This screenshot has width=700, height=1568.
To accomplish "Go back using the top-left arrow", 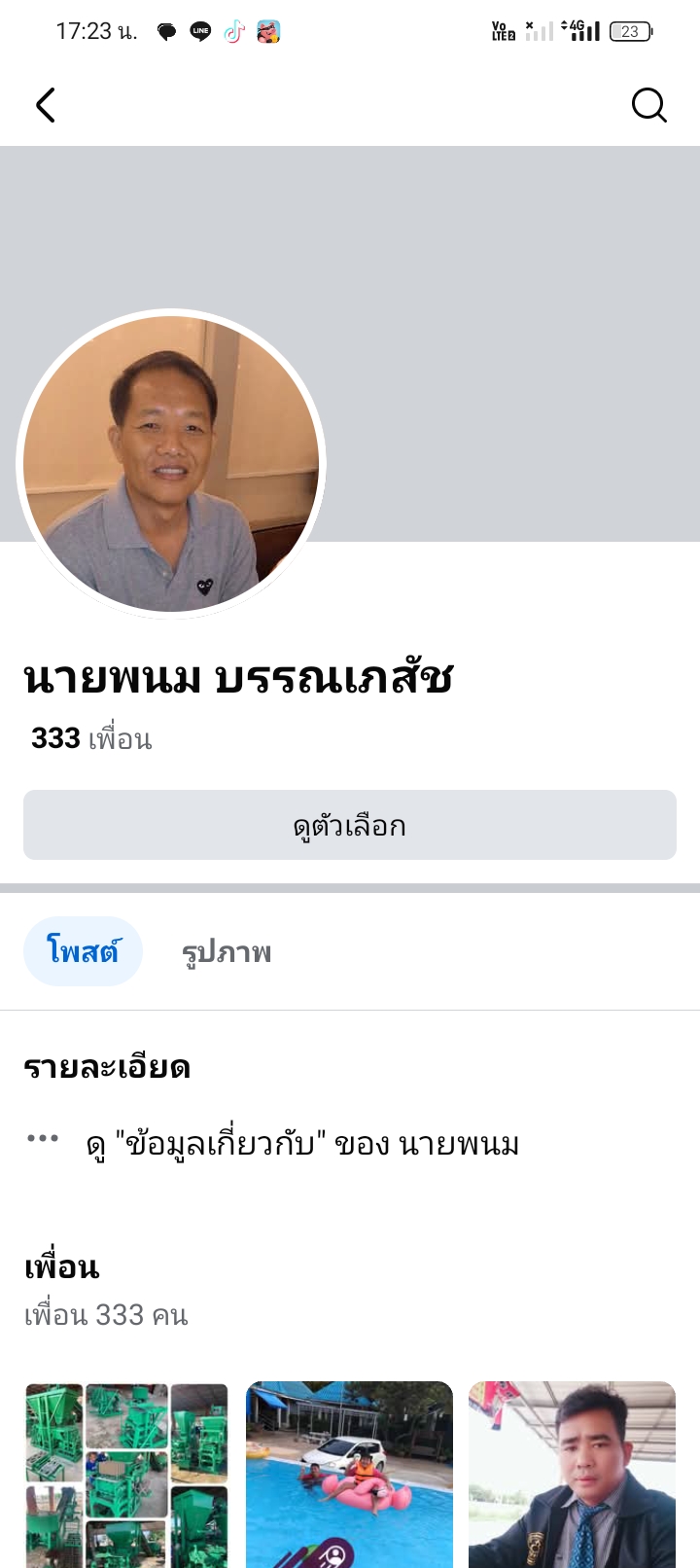I will coord(46,105).
